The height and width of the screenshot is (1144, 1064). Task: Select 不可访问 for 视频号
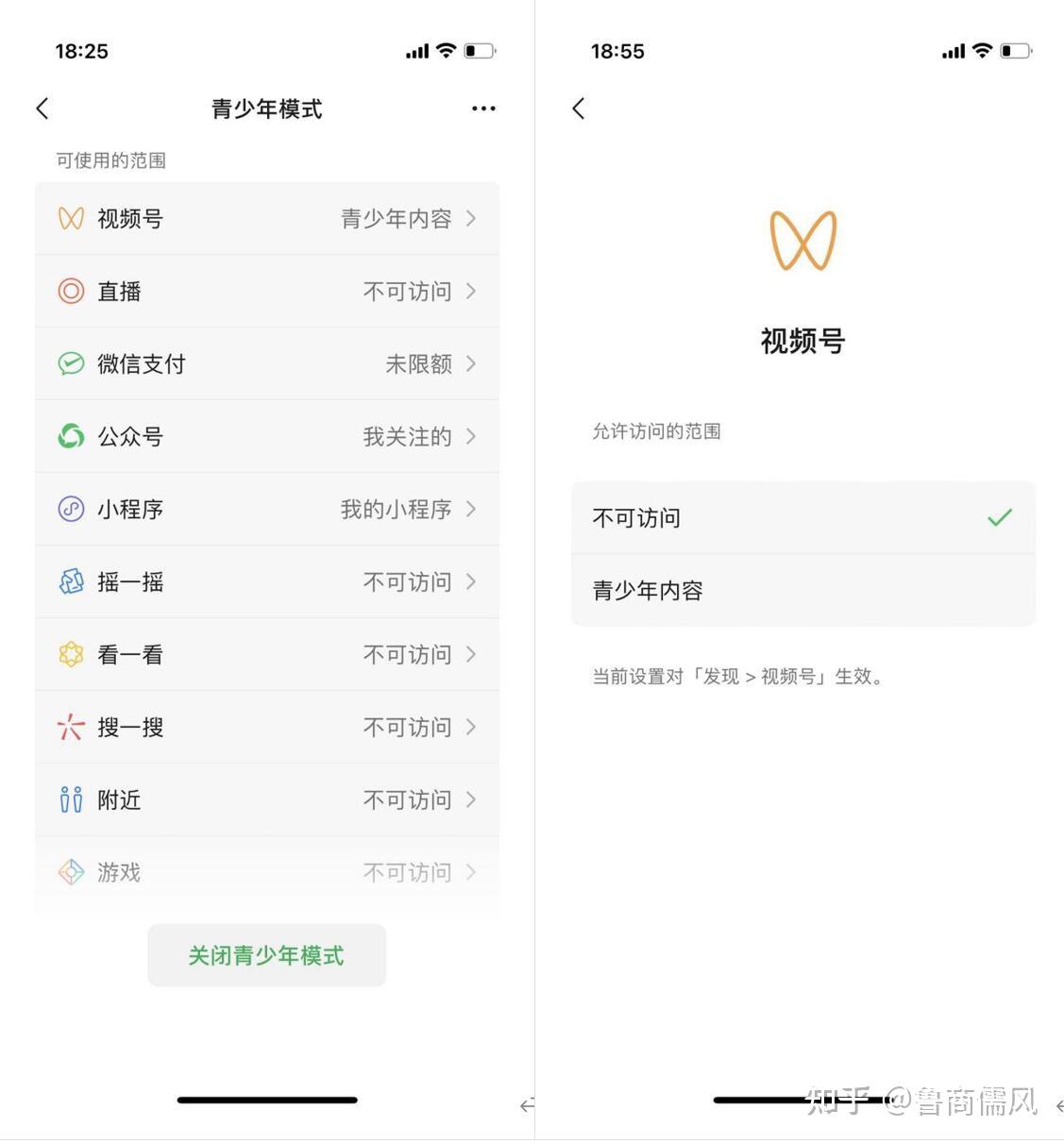[802, 518]
